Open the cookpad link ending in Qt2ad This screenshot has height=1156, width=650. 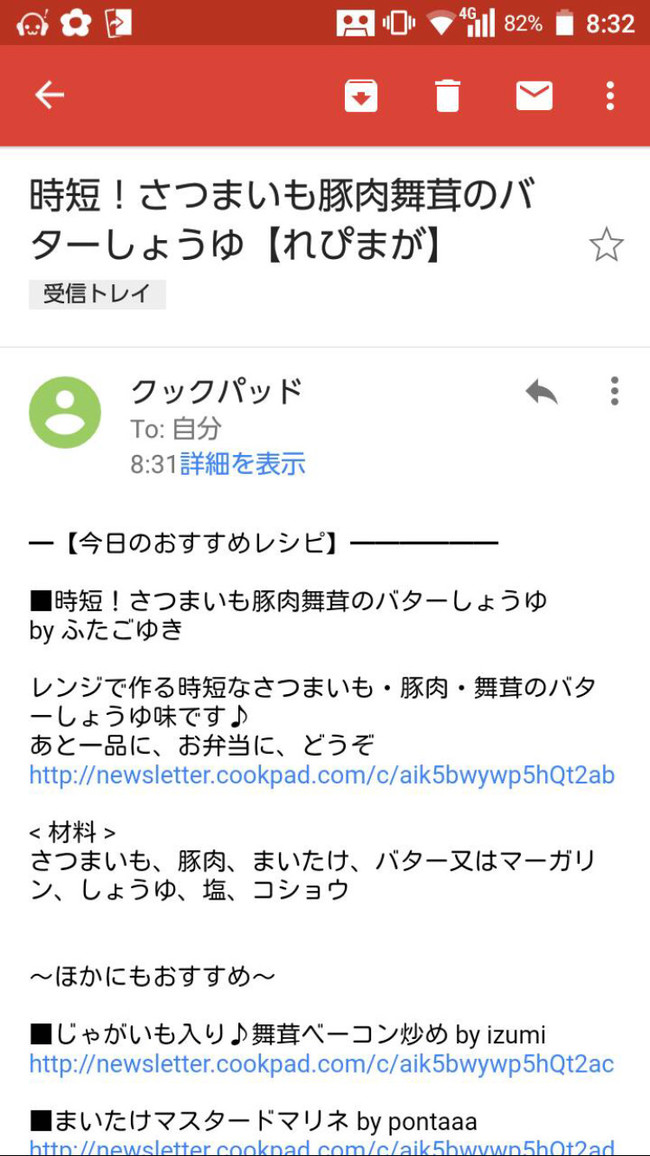(x=321, y=1147)
